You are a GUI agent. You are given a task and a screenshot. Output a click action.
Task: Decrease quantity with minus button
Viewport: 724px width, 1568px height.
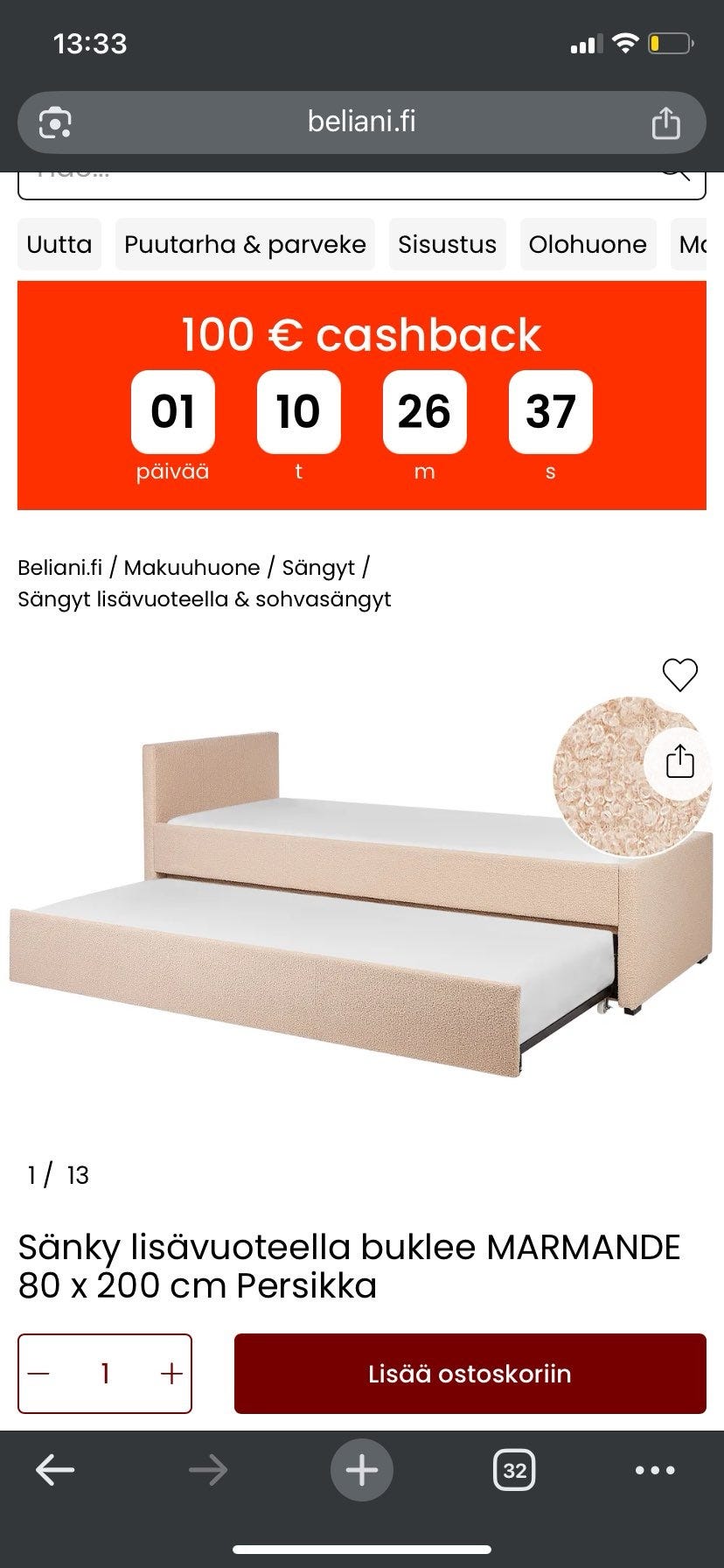coord(38,1373)
